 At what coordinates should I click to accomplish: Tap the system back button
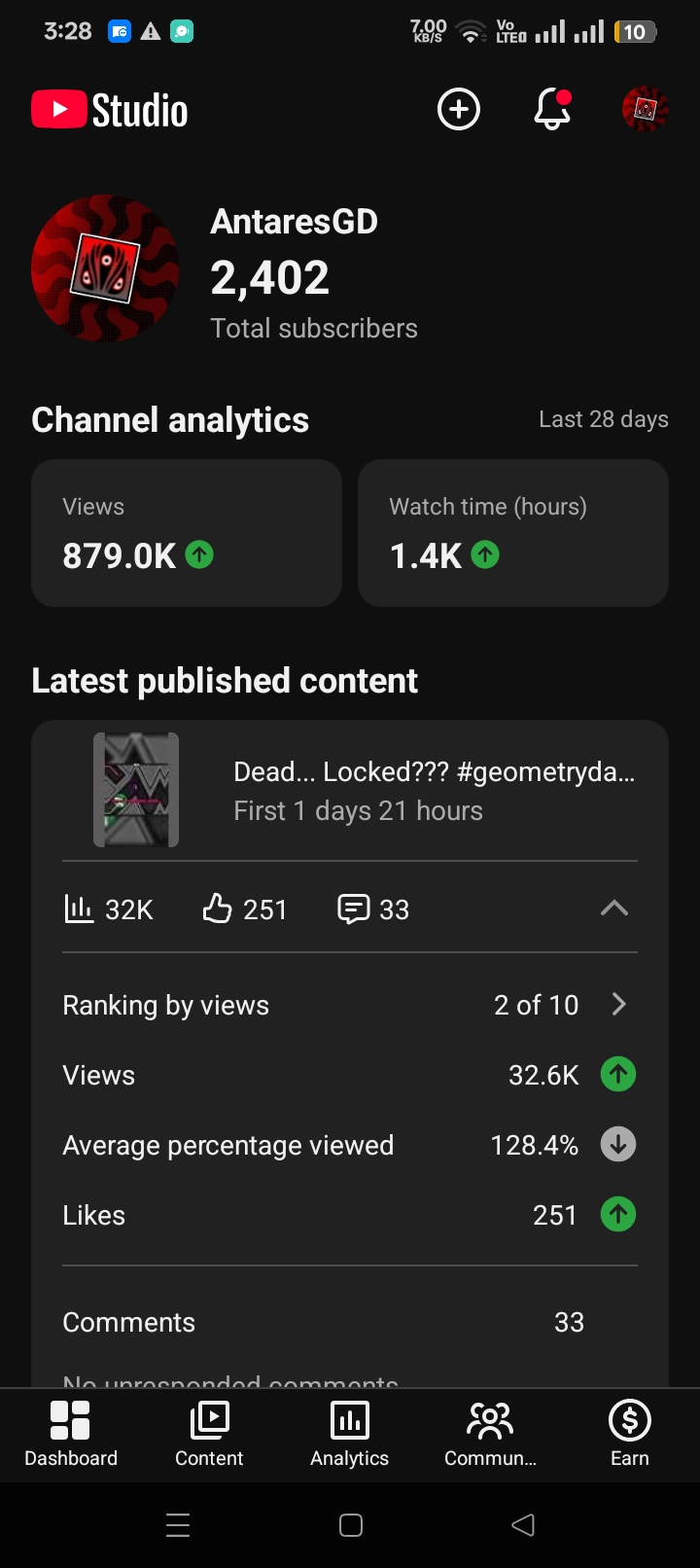click(523, 1524)
